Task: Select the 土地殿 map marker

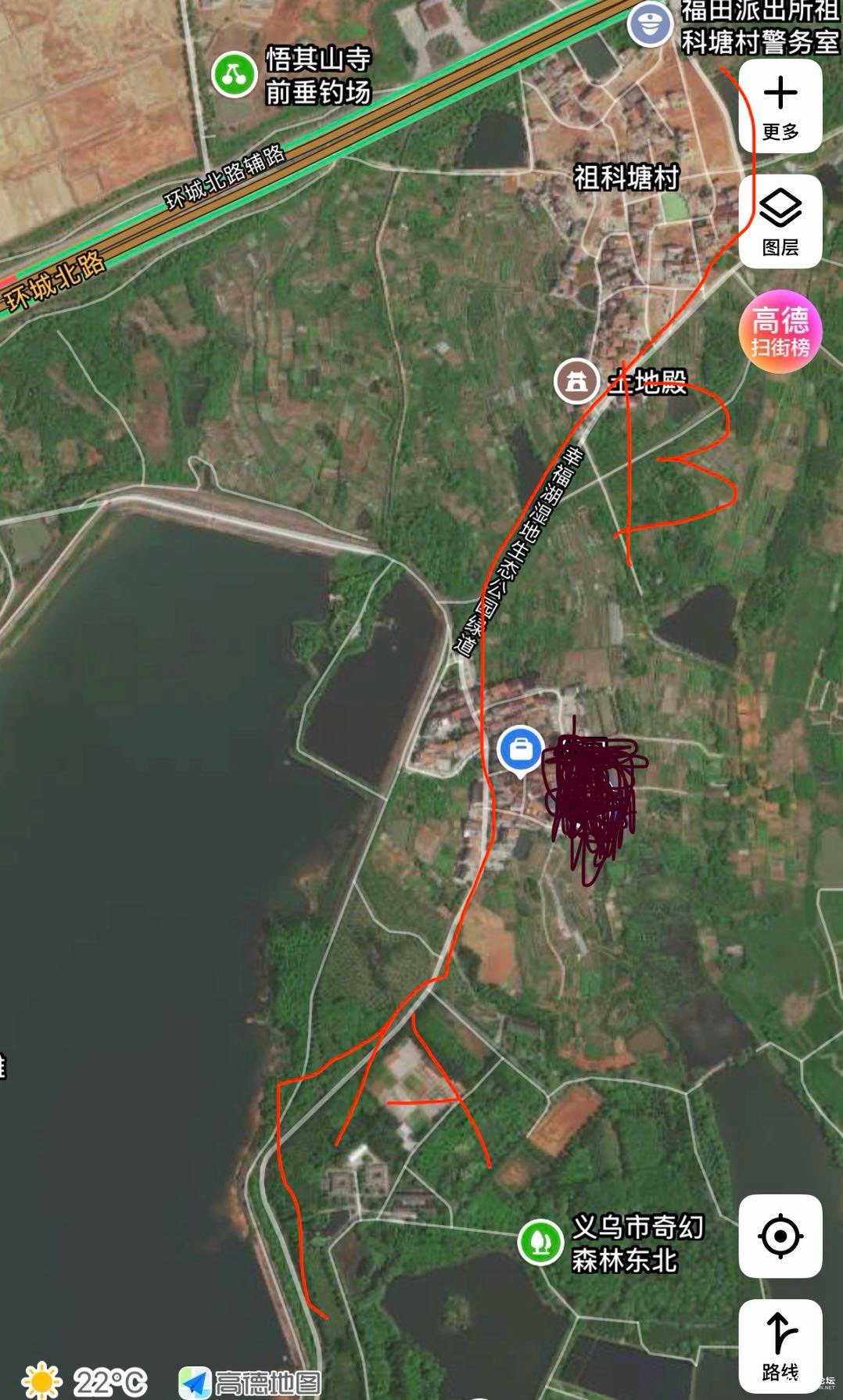Action: click(576, 381)
